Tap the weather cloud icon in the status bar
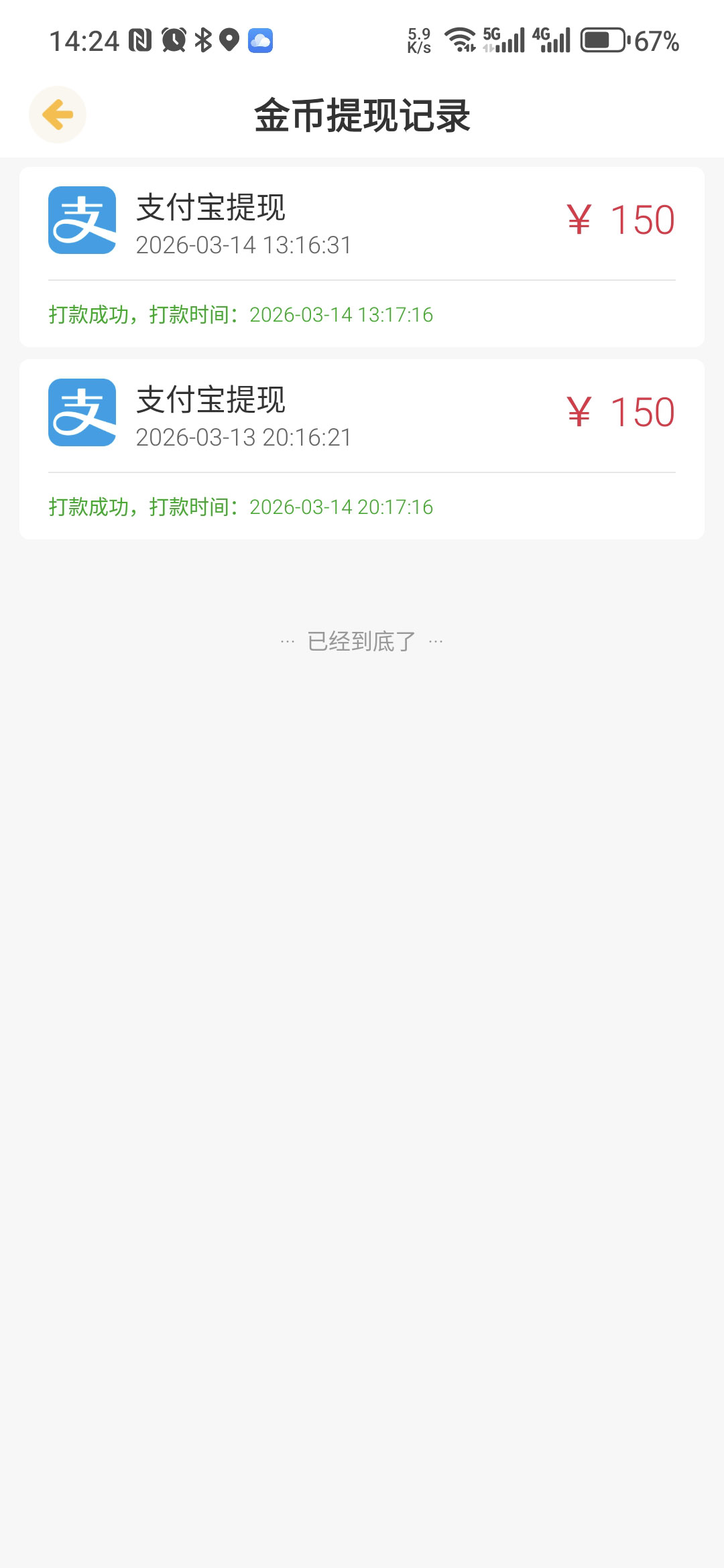Screen dimensions: 724x1568 tap(261, 40)
